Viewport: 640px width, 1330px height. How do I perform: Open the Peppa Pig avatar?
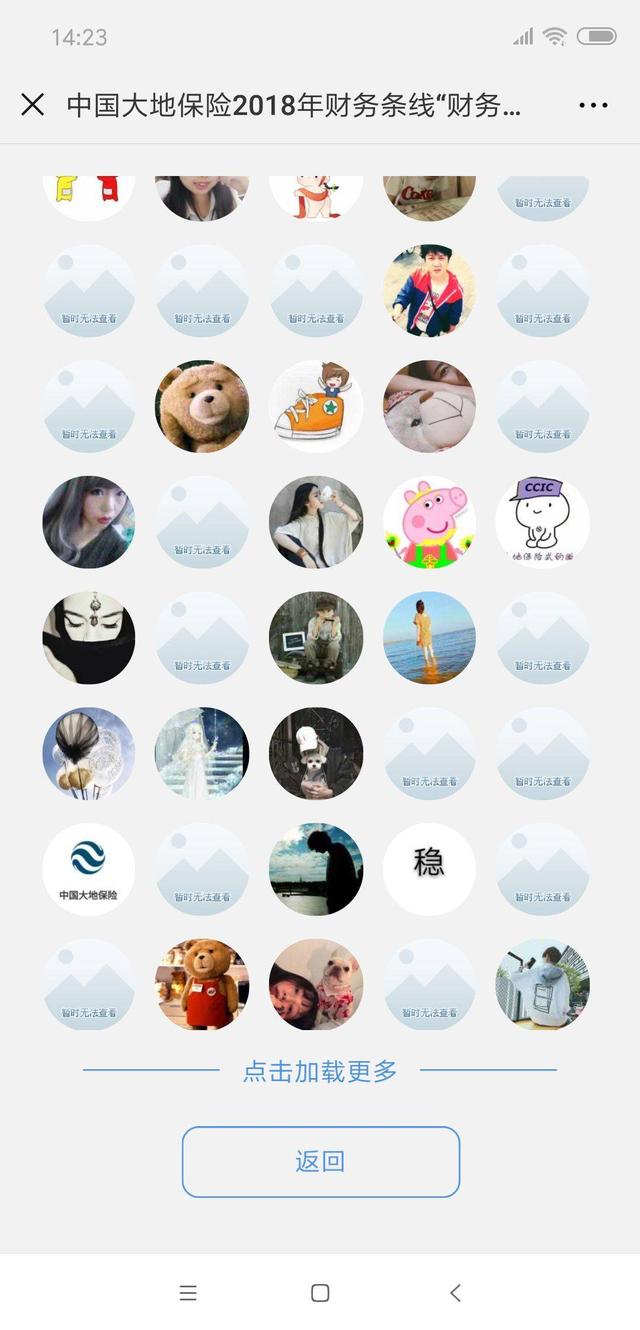tap(429, 522)
